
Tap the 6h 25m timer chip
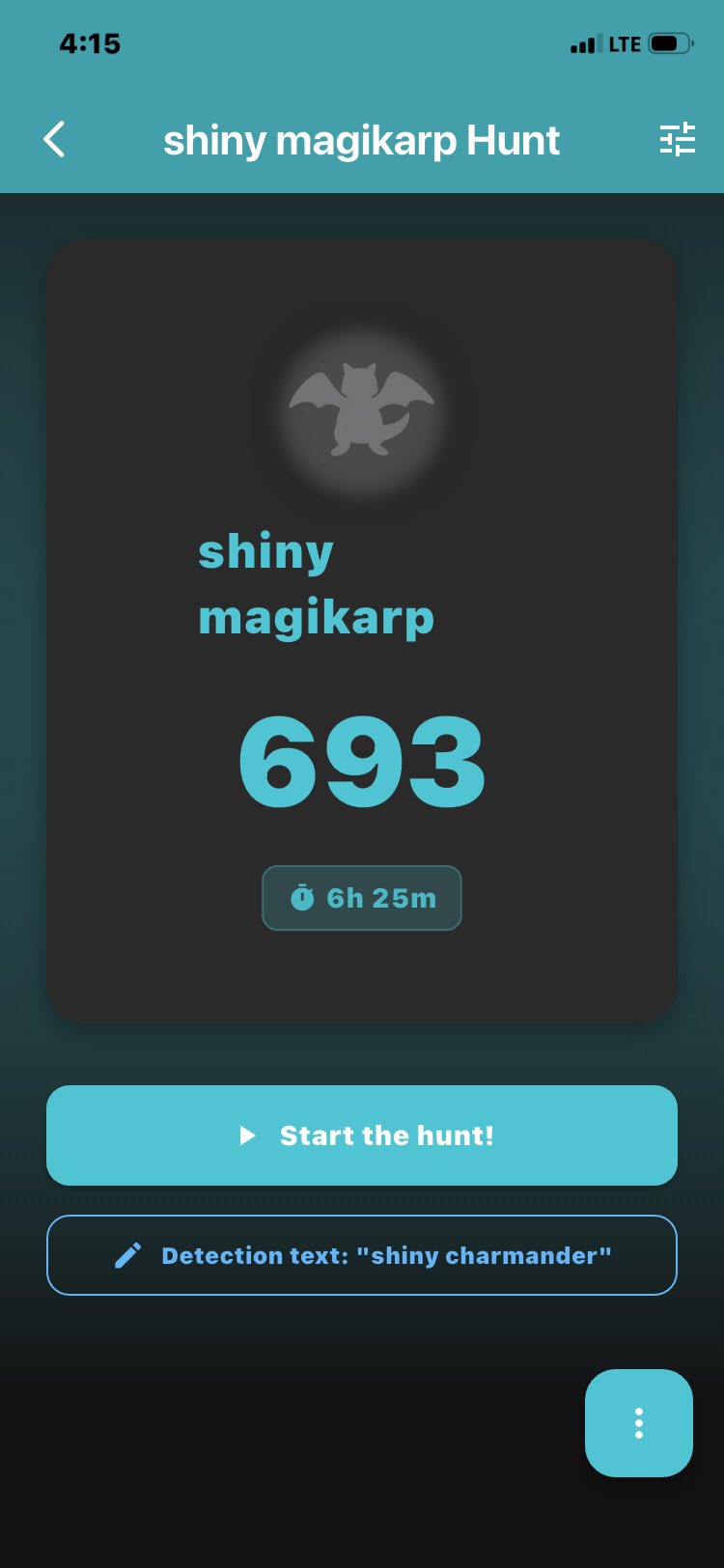[362, 898]
